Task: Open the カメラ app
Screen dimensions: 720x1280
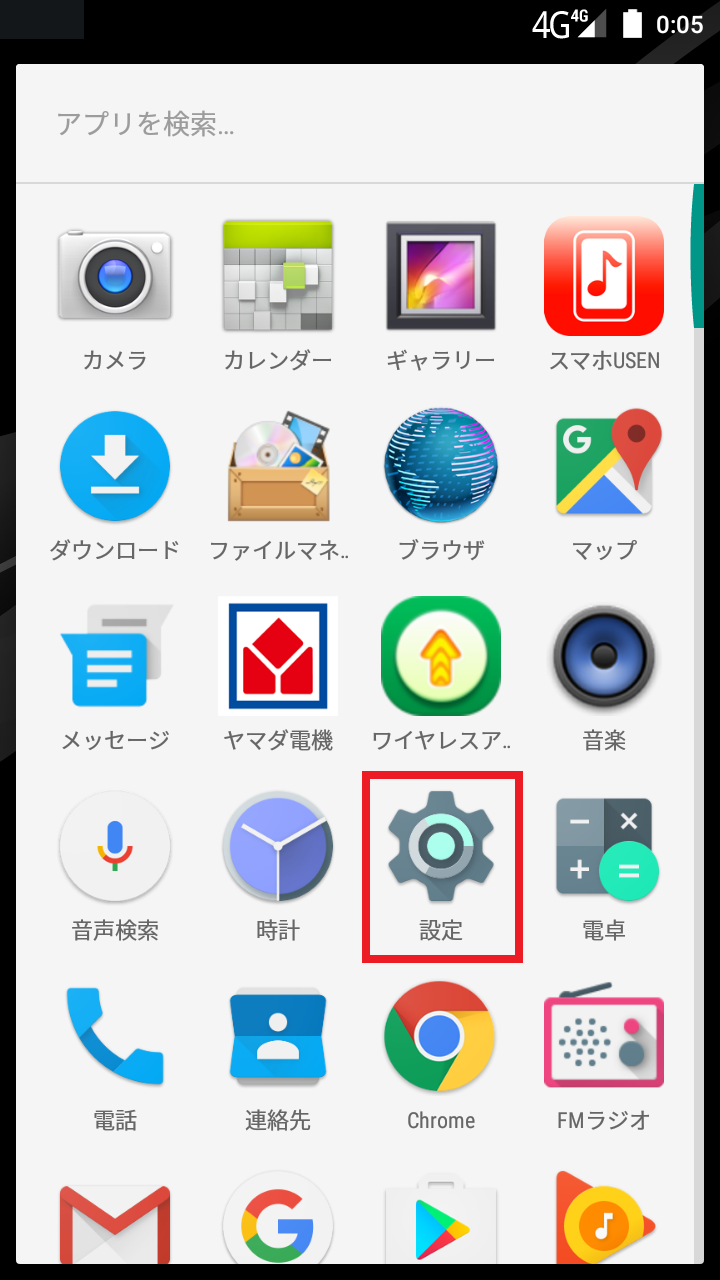Action: (x=115, y=277)
